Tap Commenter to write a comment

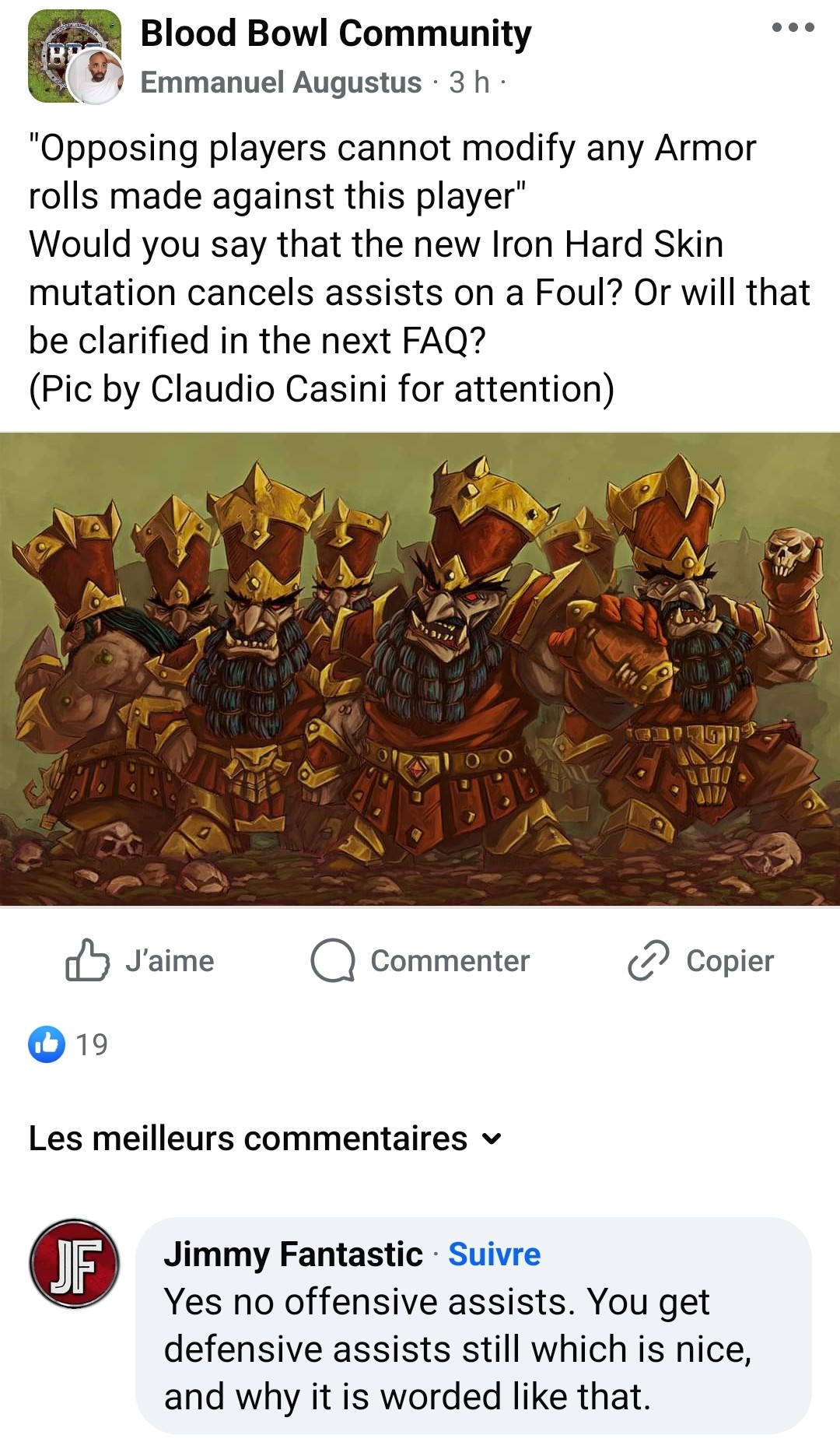(x=420, y=960)
